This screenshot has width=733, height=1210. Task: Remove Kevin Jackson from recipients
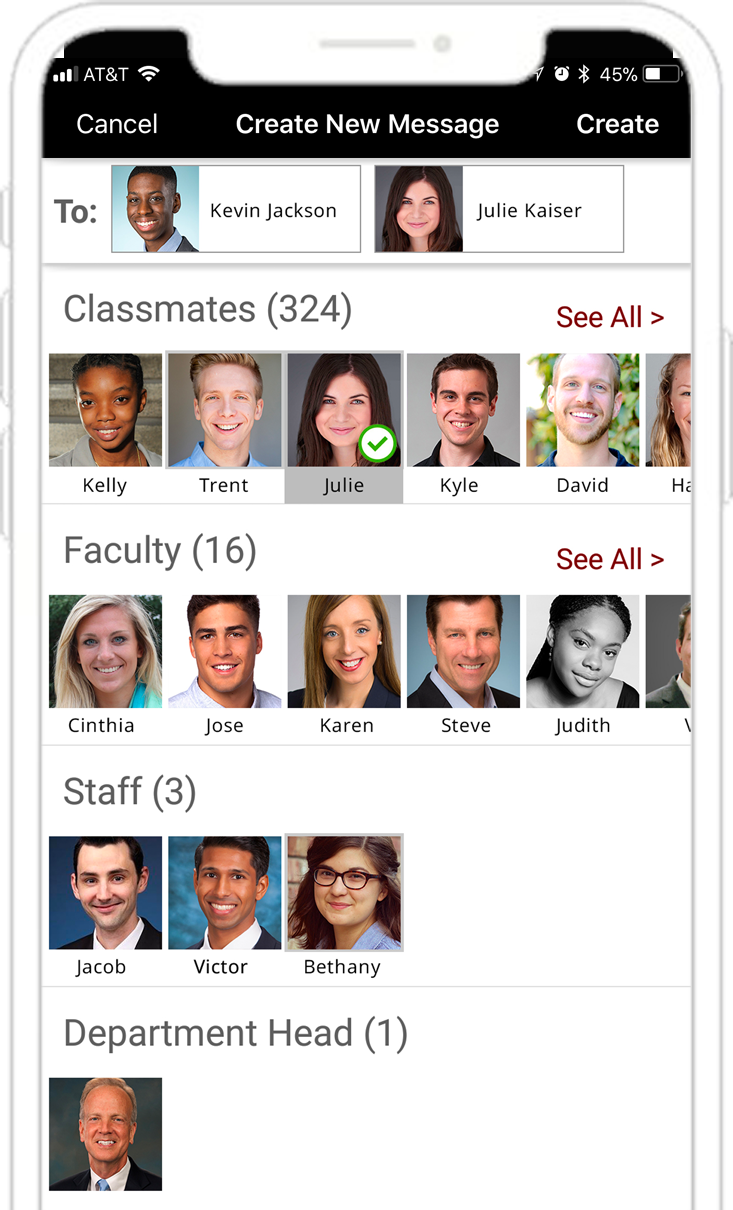coord(236,209)
